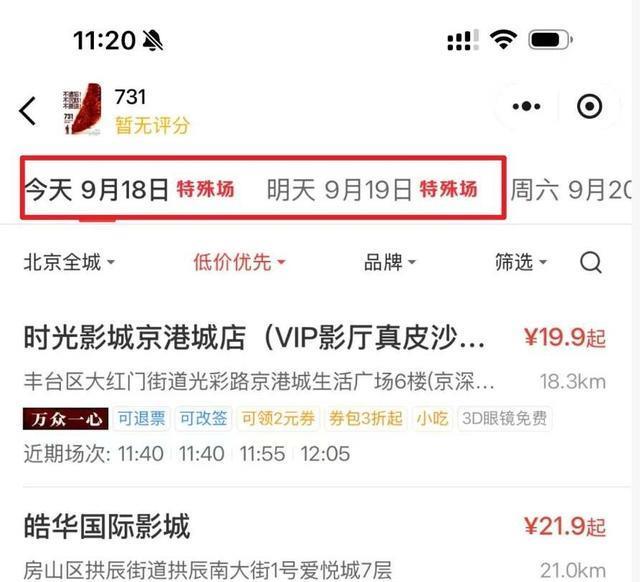Viewport: 640px width, 582px height.
Task: Go back using the back arrow
Action: (28, 110)
